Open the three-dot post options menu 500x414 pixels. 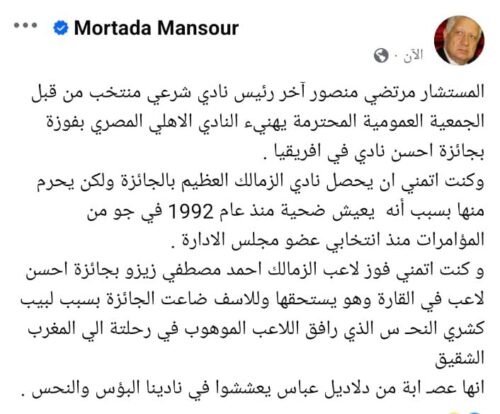25,25
